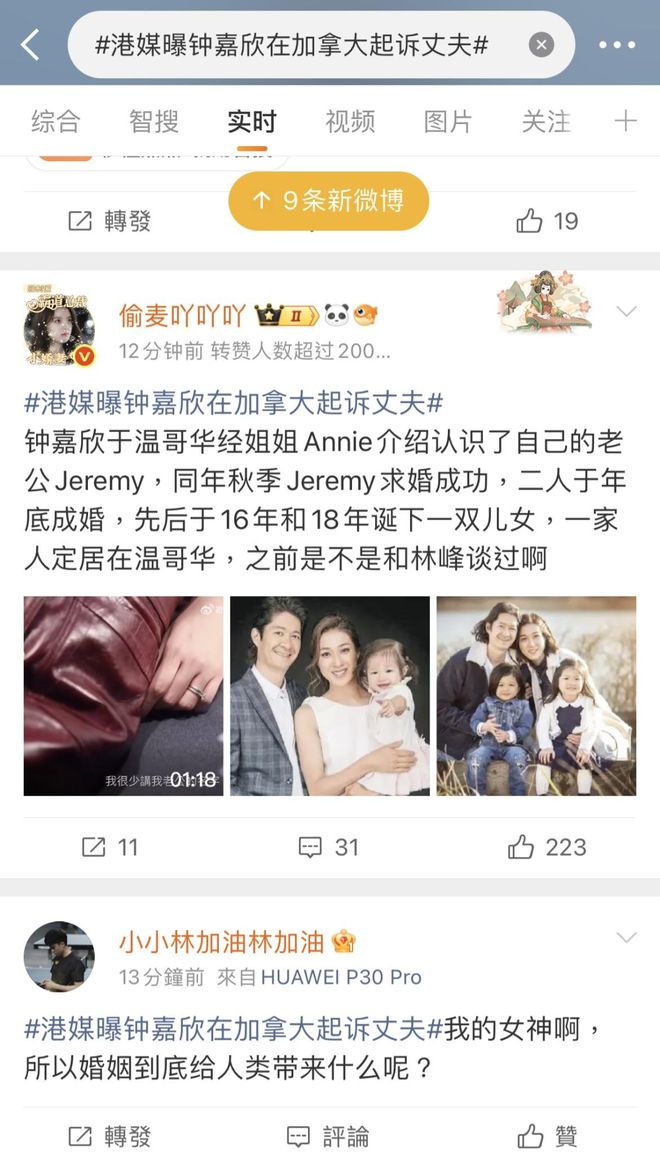Image resolution: width=660 pixels, height=1157 pixels.
Task: Select the 视频 tab
Action: [x=350, y=122]
